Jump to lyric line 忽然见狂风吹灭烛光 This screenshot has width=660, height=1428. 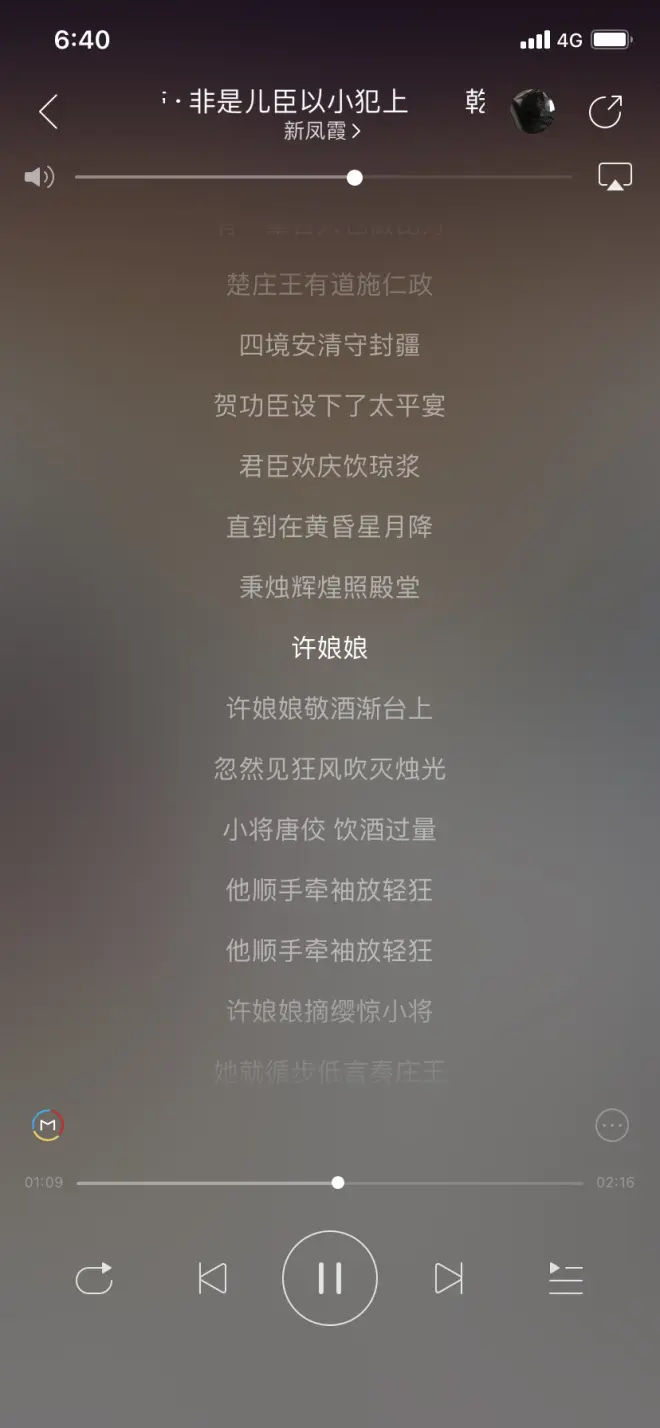coord(330,769)
